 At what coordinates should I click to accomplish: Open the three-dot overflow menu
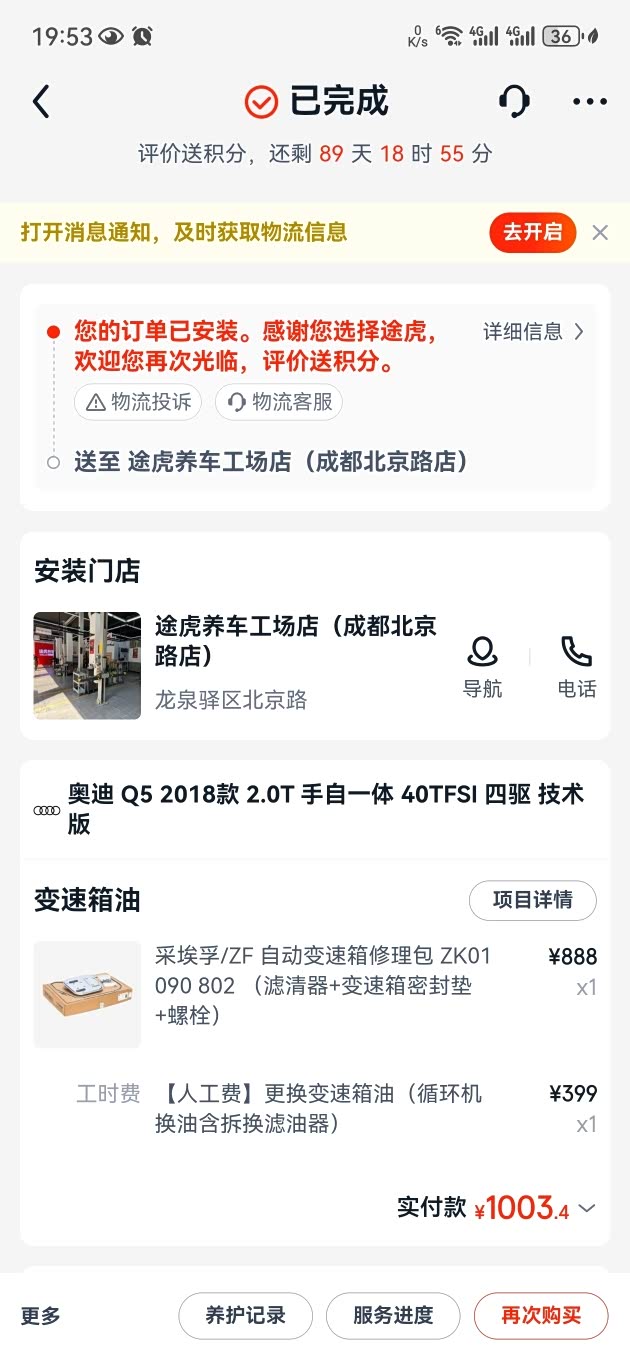tap(590, 102)
